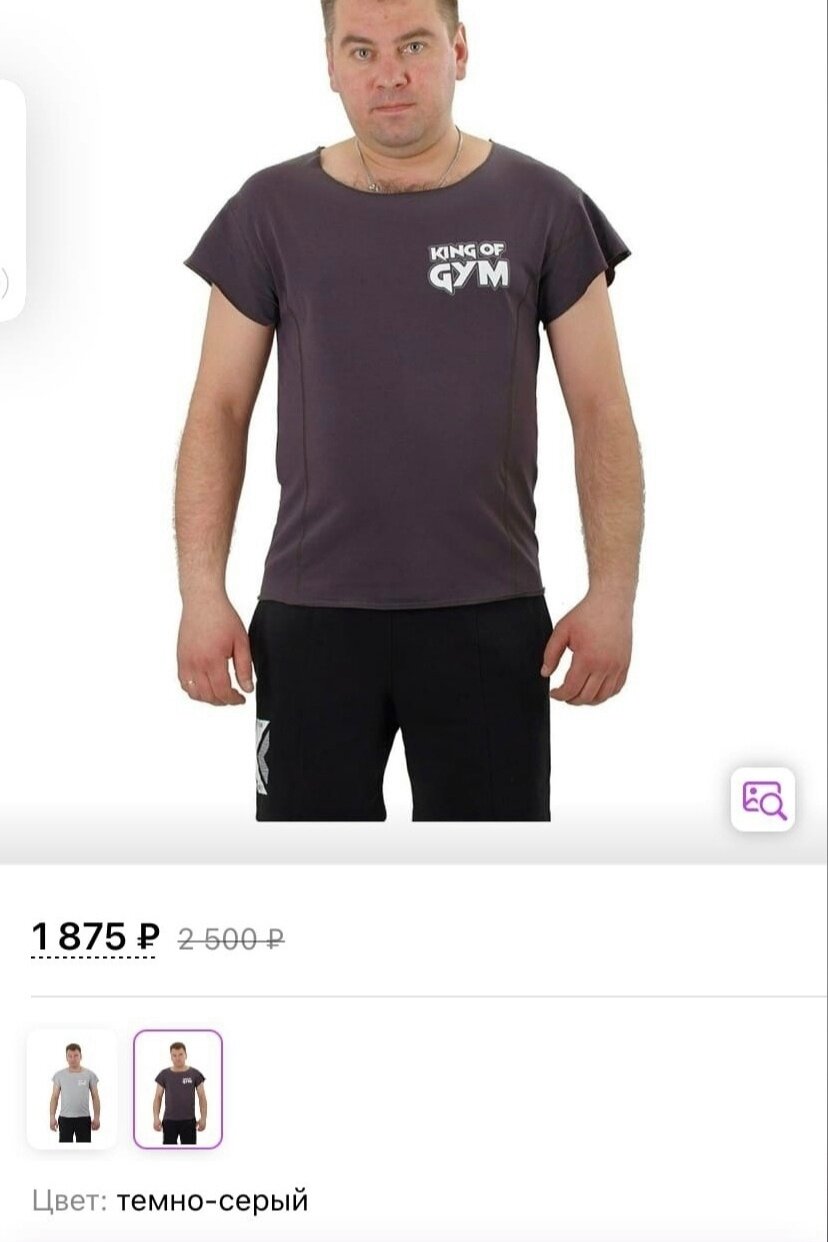828x1242 pixels.
Task: Open price details for 1 875 ₽
Action: 95,938
